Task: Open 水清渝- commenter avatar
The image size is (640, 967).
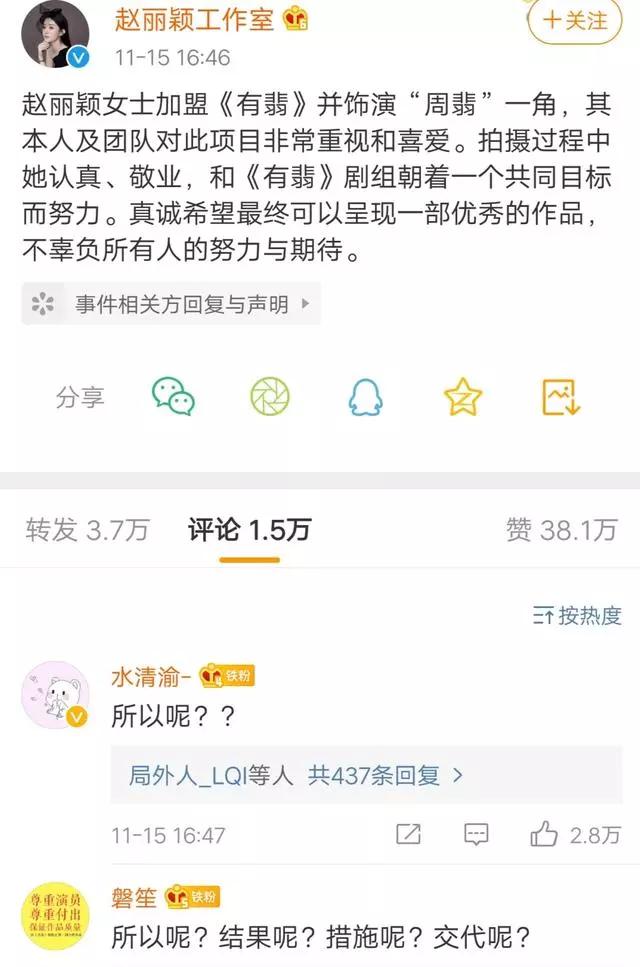Action: click(x=54, y=695)
